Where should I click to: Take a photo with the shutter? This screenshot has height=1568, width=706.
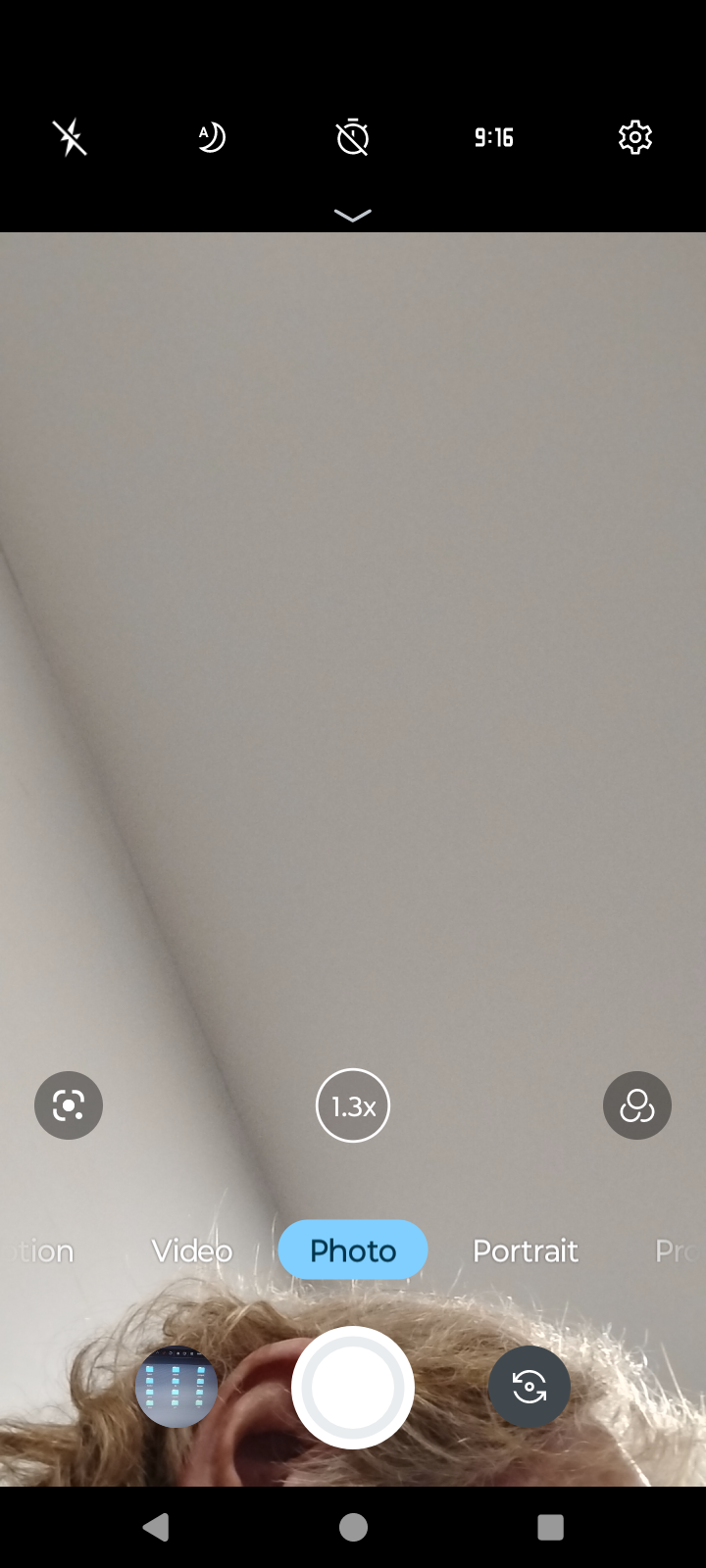click(x=353, y=1387)
